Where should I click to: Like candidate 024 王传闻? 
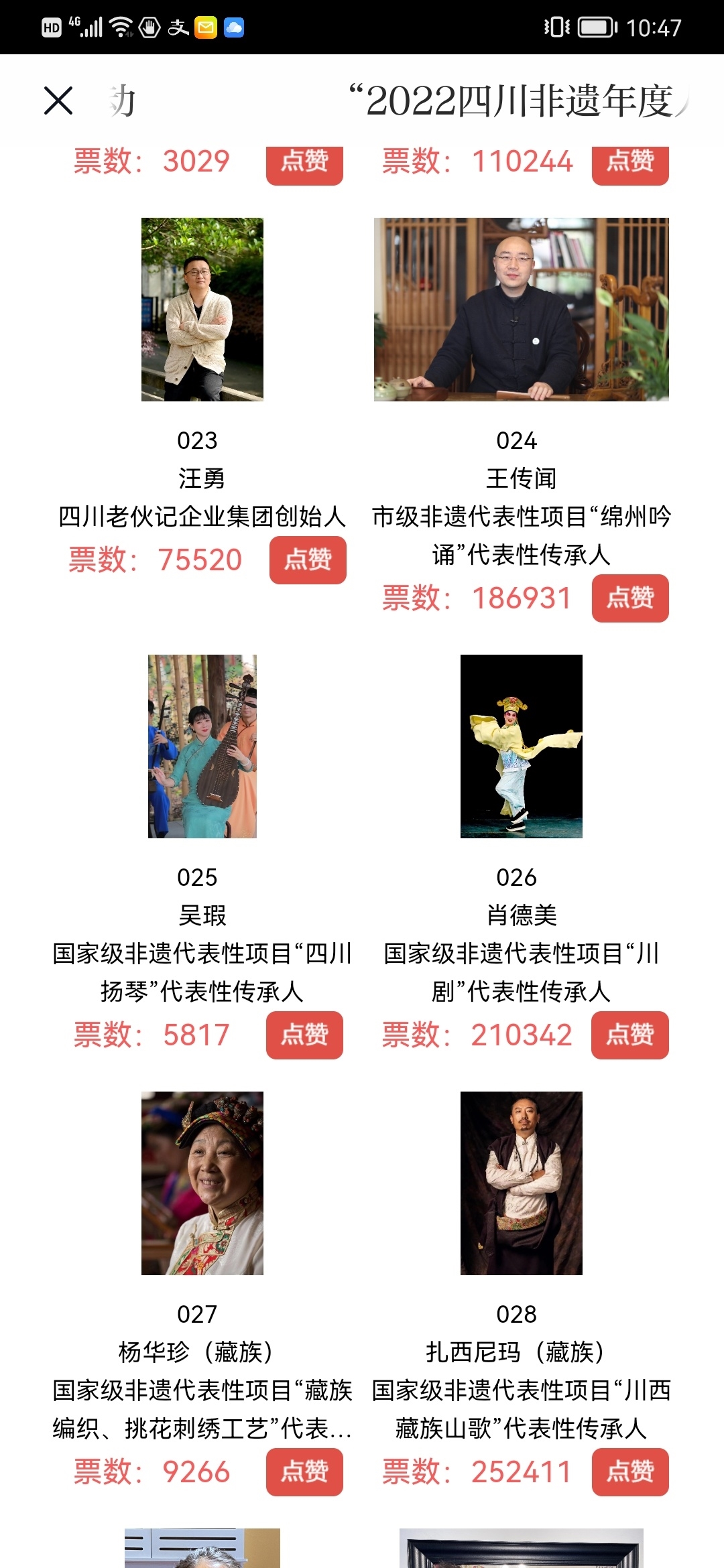pos(629,598)
